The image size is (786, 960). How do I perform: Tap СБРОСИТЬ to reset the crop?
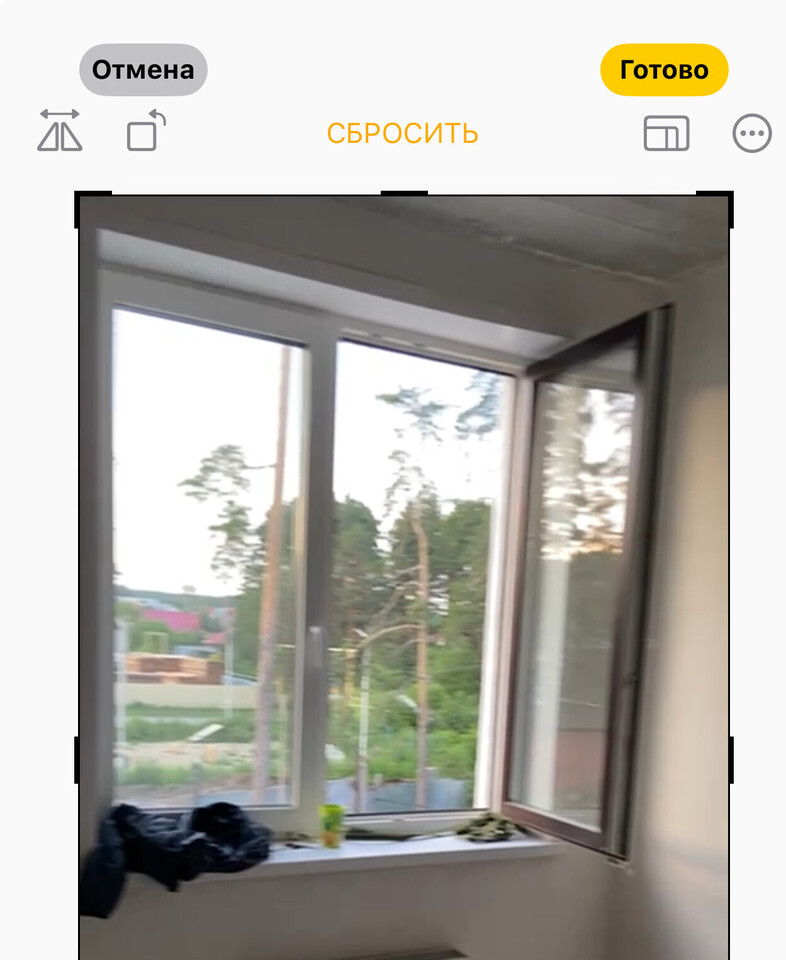pyautogui.click(x=402, y=134)
